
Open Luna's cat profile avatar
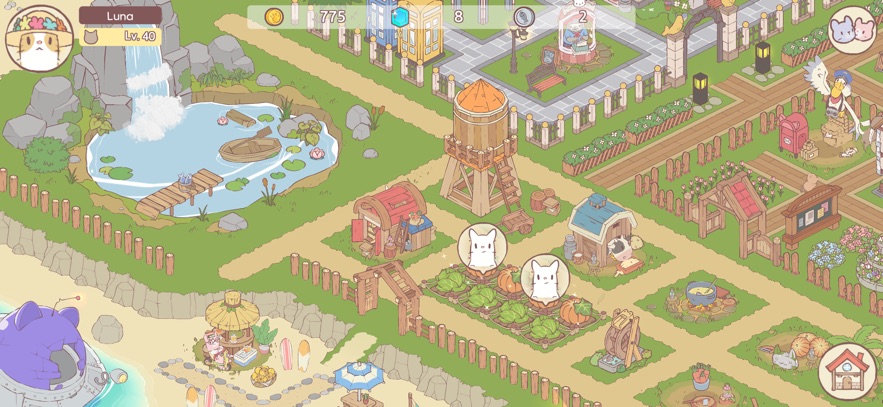[38, 38]
